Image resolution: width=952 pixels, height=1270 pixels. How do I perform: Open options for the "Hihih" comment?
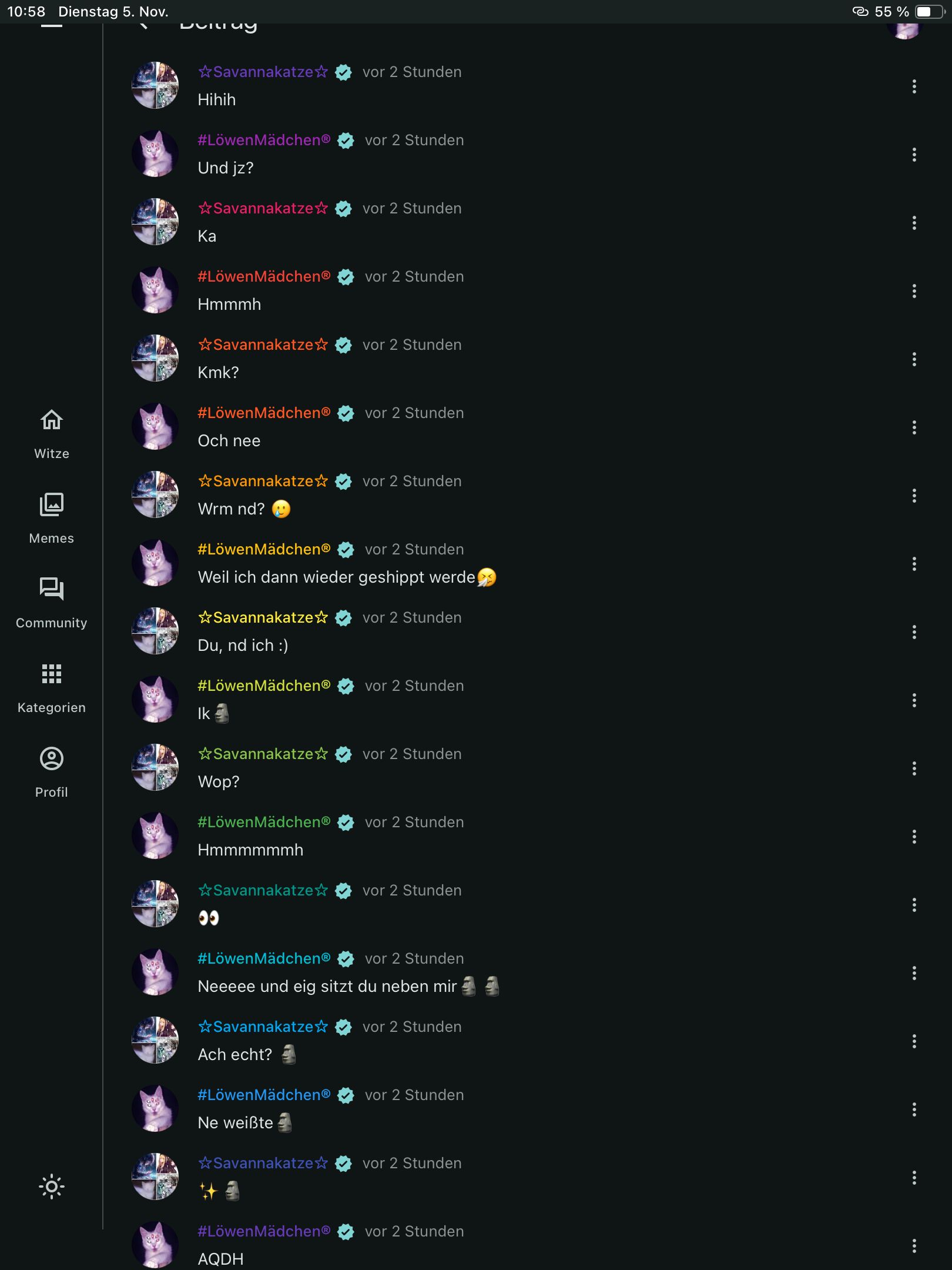coord(914,86)
